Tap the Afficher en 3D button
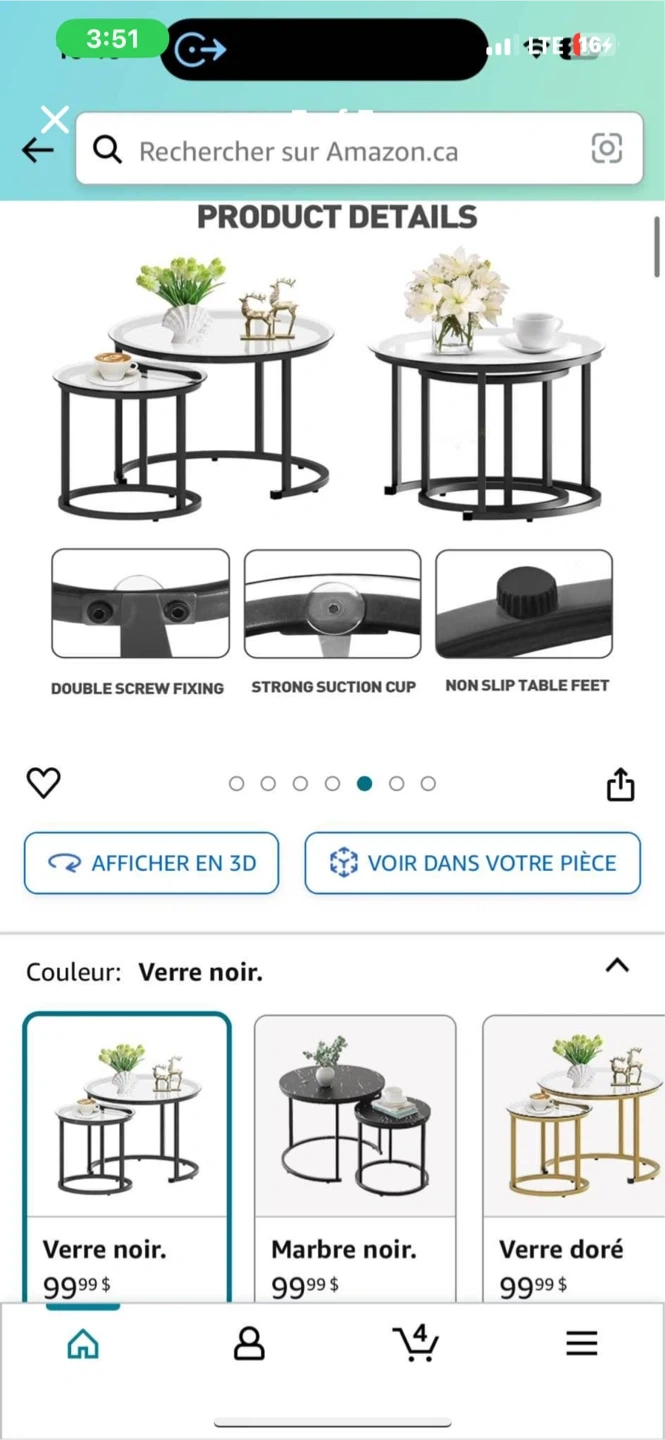665x1440 pixels. coord(152,863)
